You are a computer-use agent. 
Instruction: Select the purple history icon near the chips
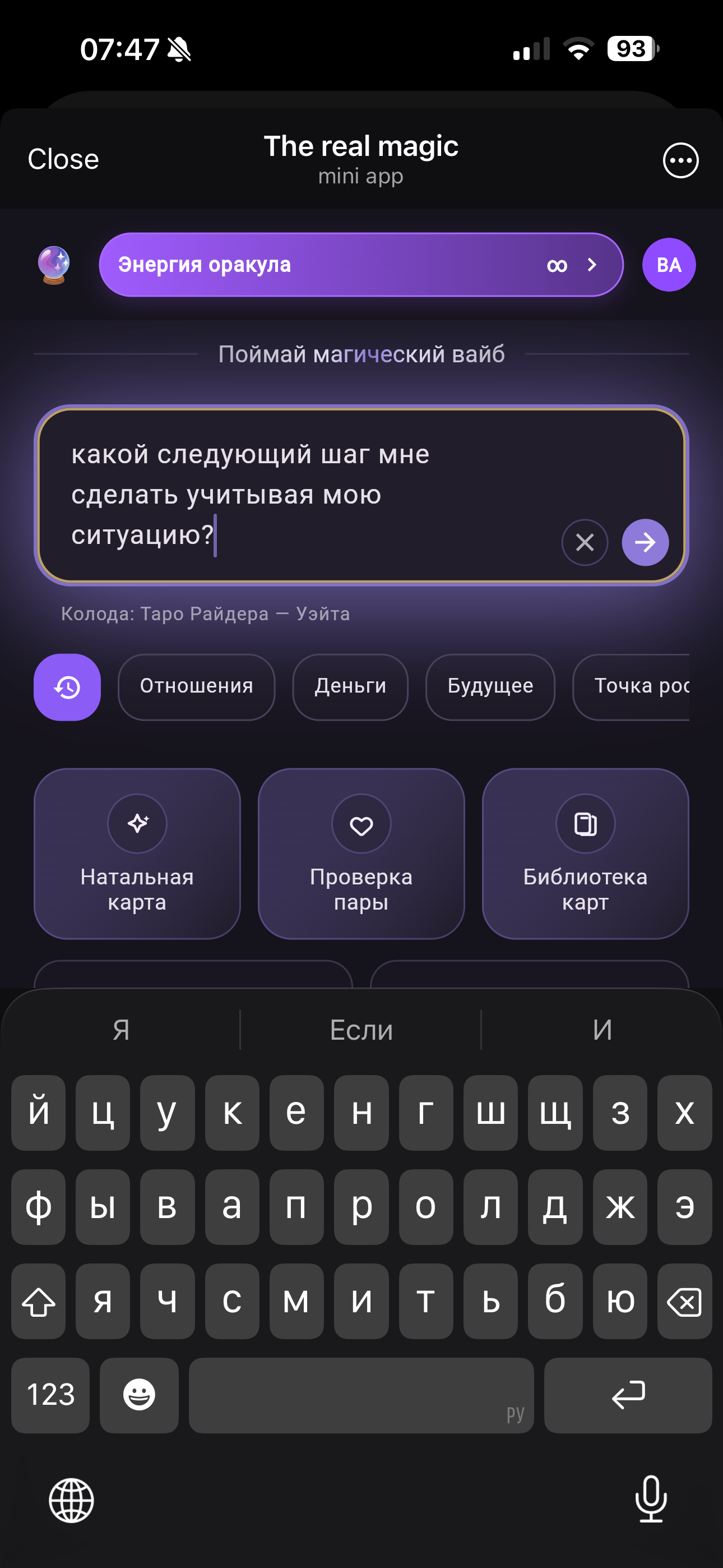click(x=67, y=687)
